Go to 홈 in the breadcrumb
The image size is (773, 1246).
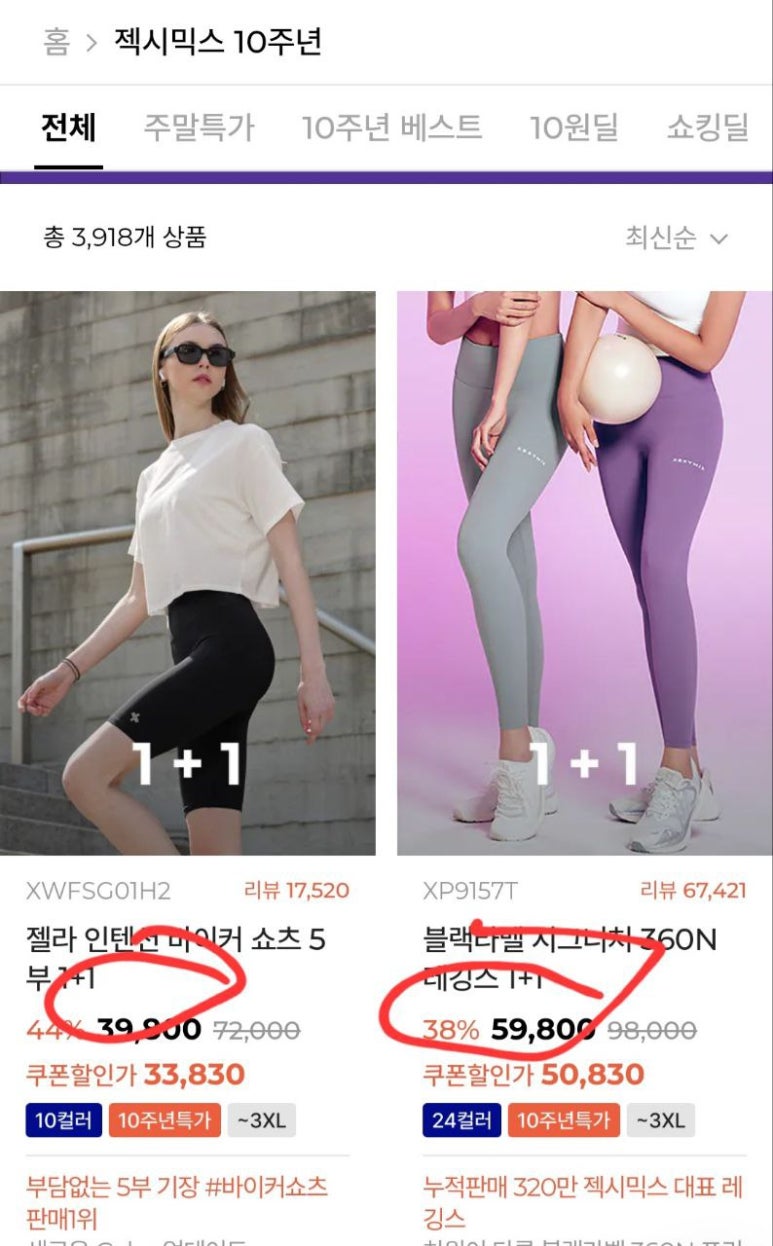tap(56, 43)
